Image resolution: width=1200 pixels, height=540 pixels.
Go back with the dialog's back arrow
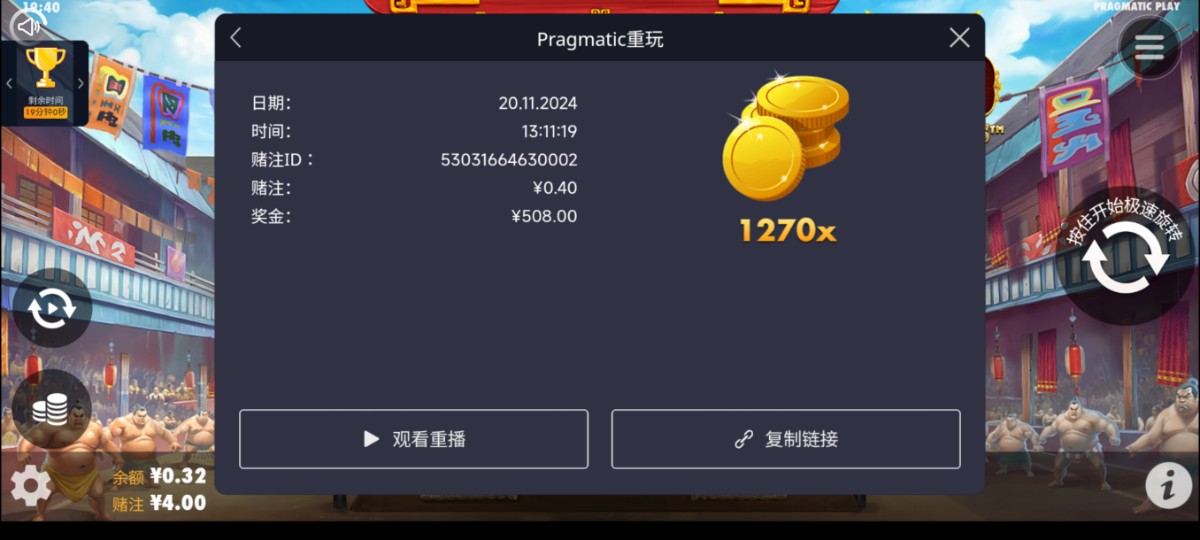click(236, 38)
